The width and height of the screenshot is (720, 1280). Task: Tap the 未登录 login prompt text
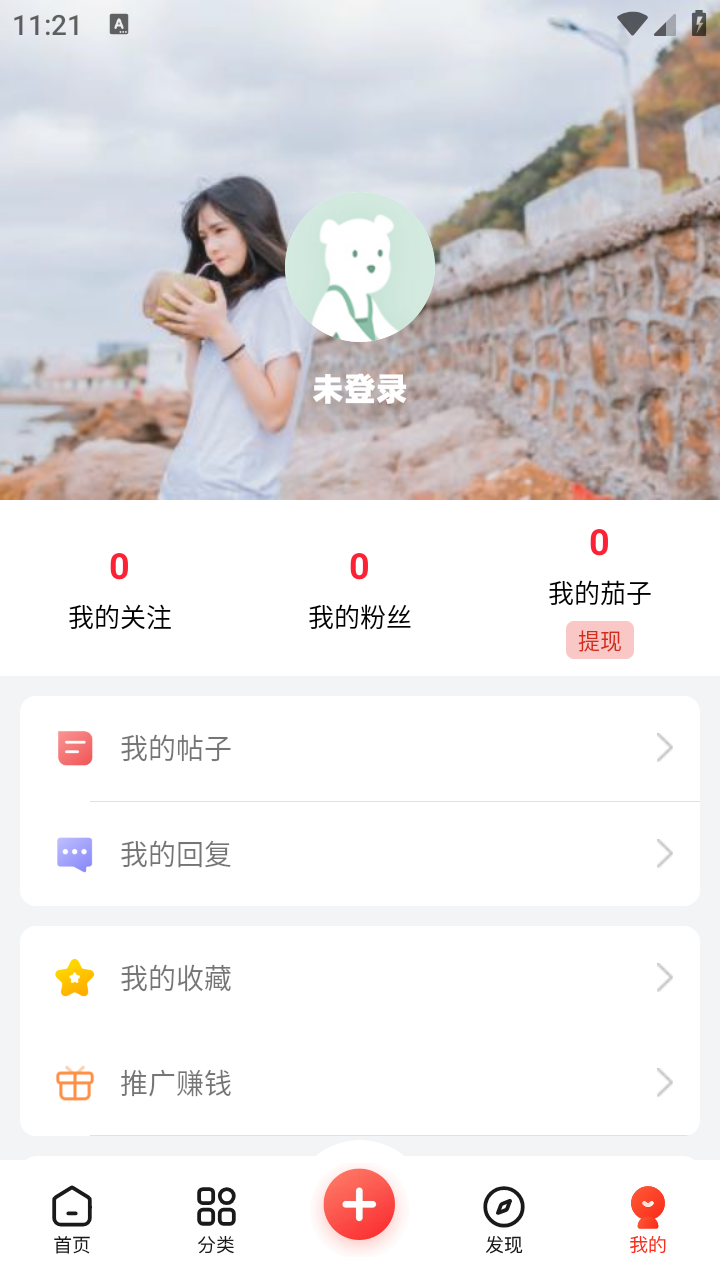tap(360, 390)
